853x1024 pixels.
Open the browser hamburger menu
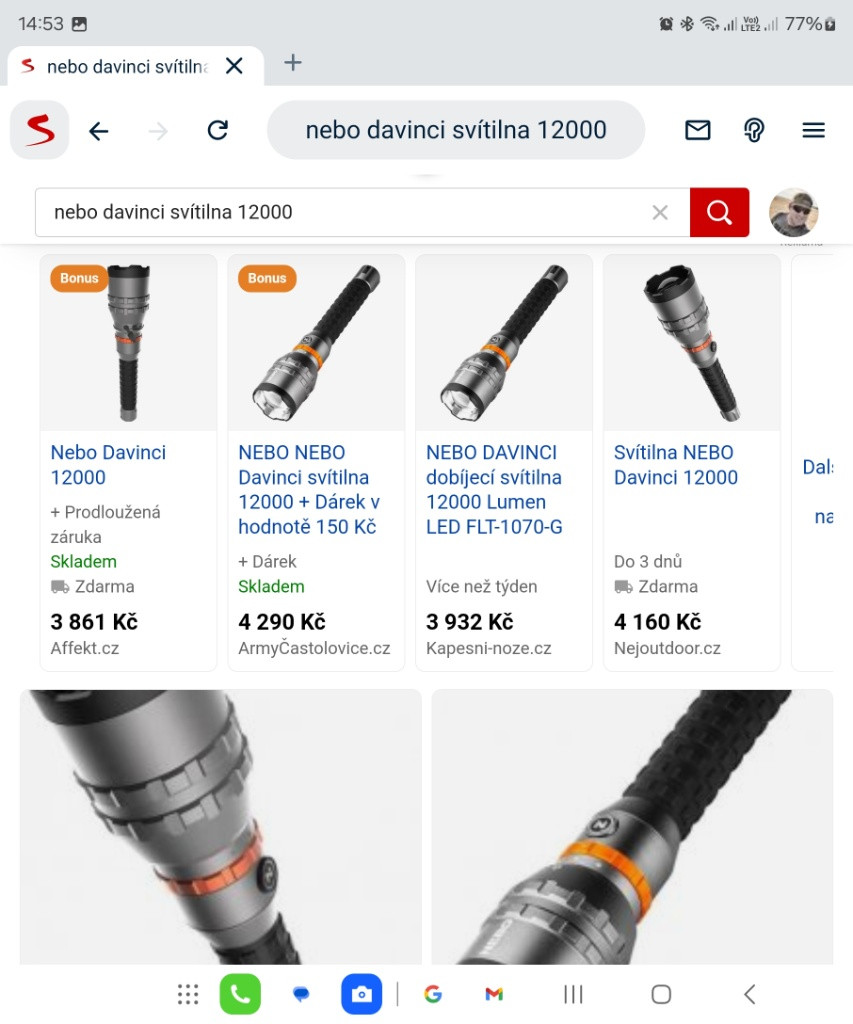pyautogui.click(x=813, y=130)
